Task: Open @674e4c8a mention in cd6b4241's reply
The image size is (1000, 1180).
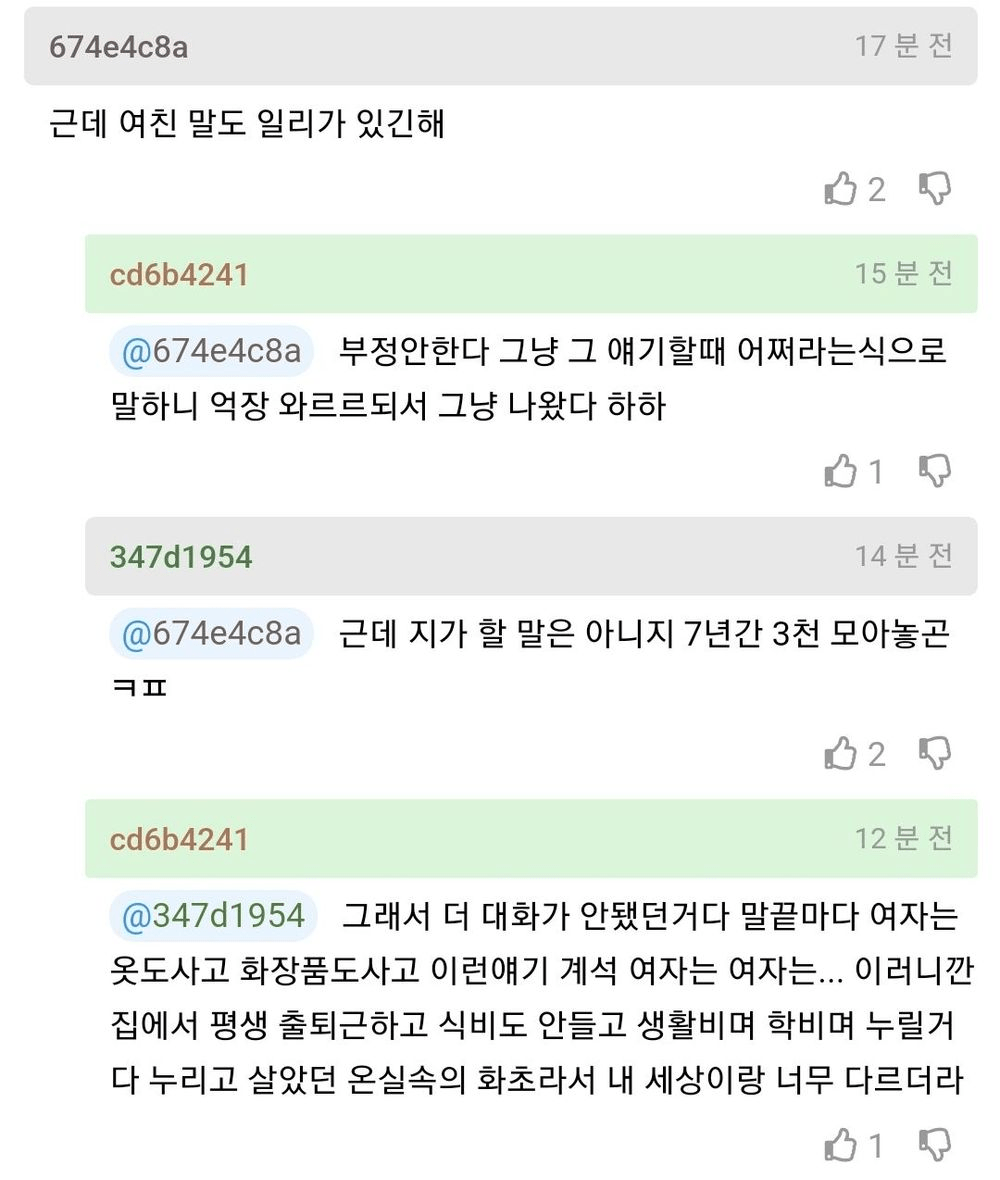Action: (x=211, y=351)
